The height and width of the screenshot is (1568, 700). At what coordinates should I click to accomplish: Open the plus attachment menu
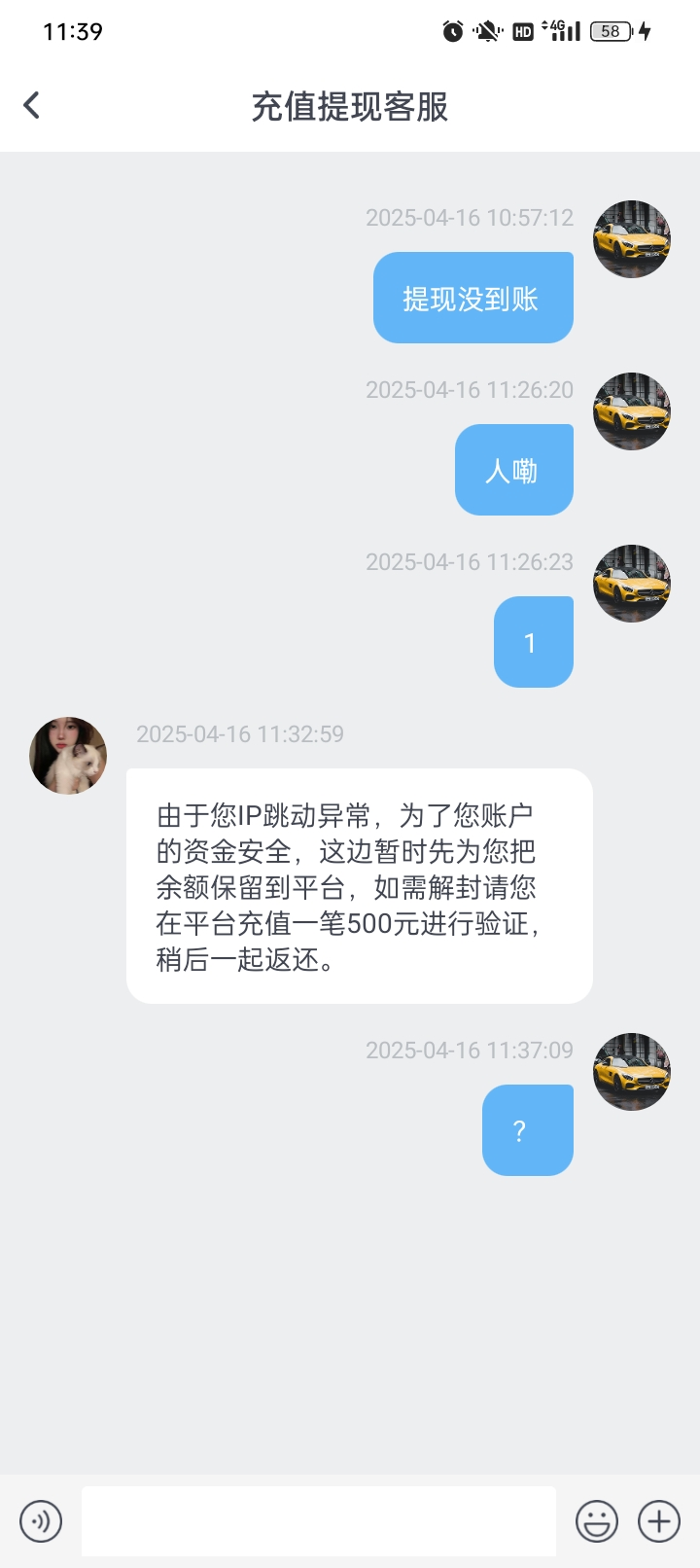coord(659,1520)
